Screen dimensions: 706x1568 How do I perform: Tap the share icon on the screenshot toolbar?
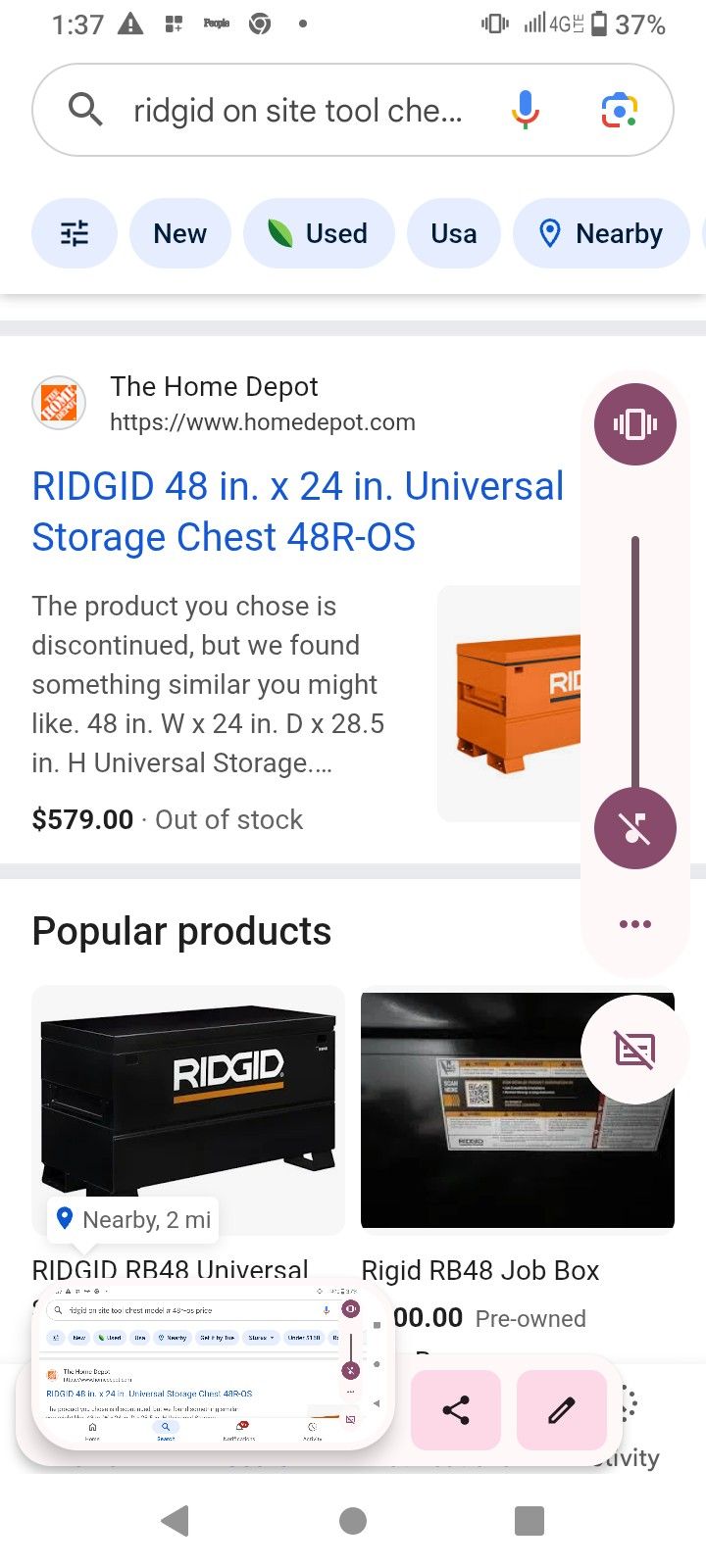(x=455, y=1410)
